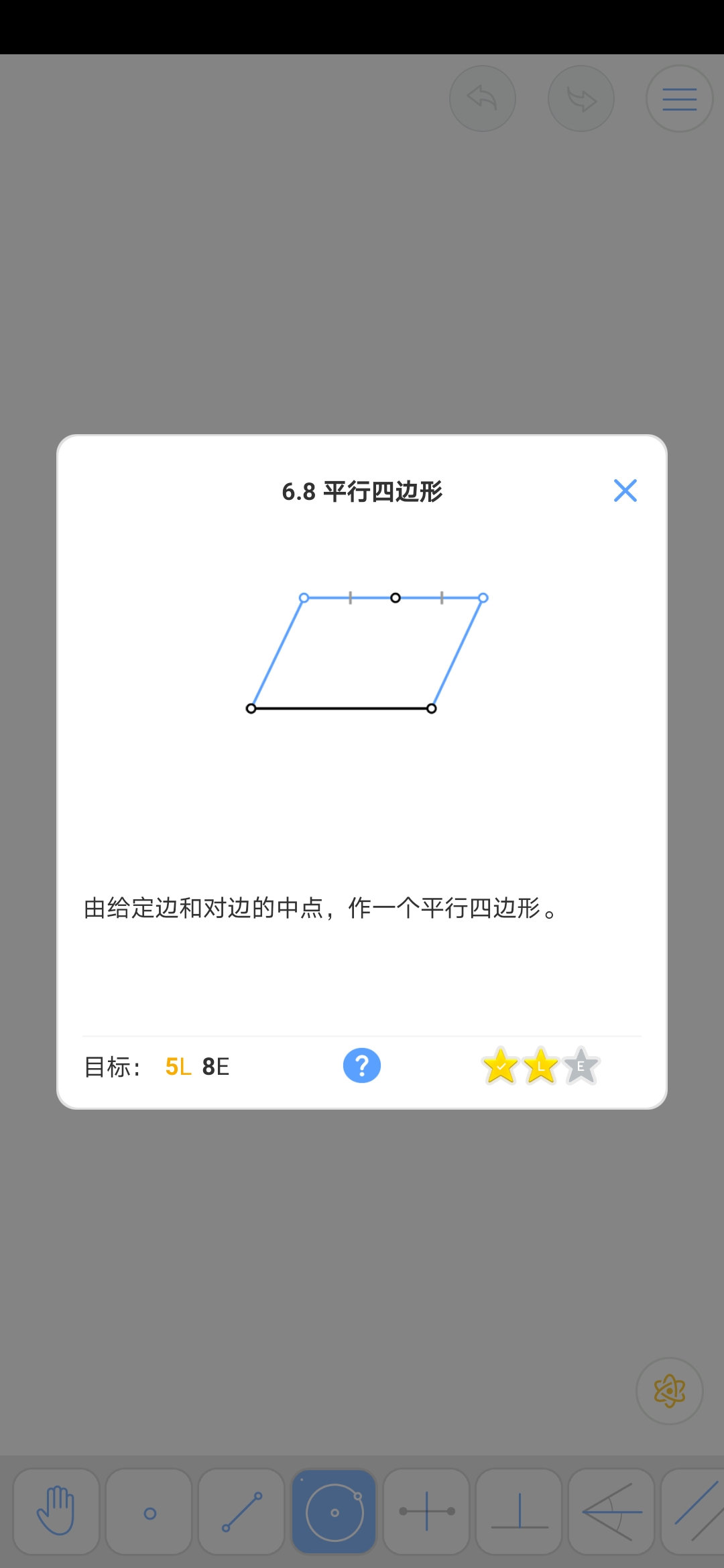Select the hand move tool
The image size is (724, 1568).
point(56,1511)
